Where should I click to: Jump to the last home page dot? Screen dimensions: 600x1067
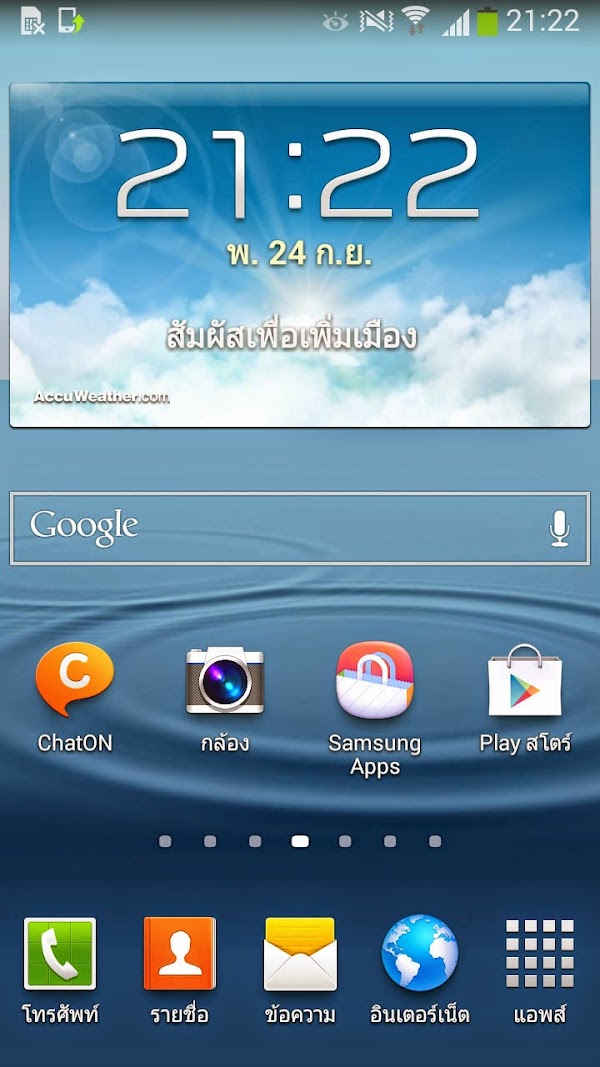tap(435, 842)
